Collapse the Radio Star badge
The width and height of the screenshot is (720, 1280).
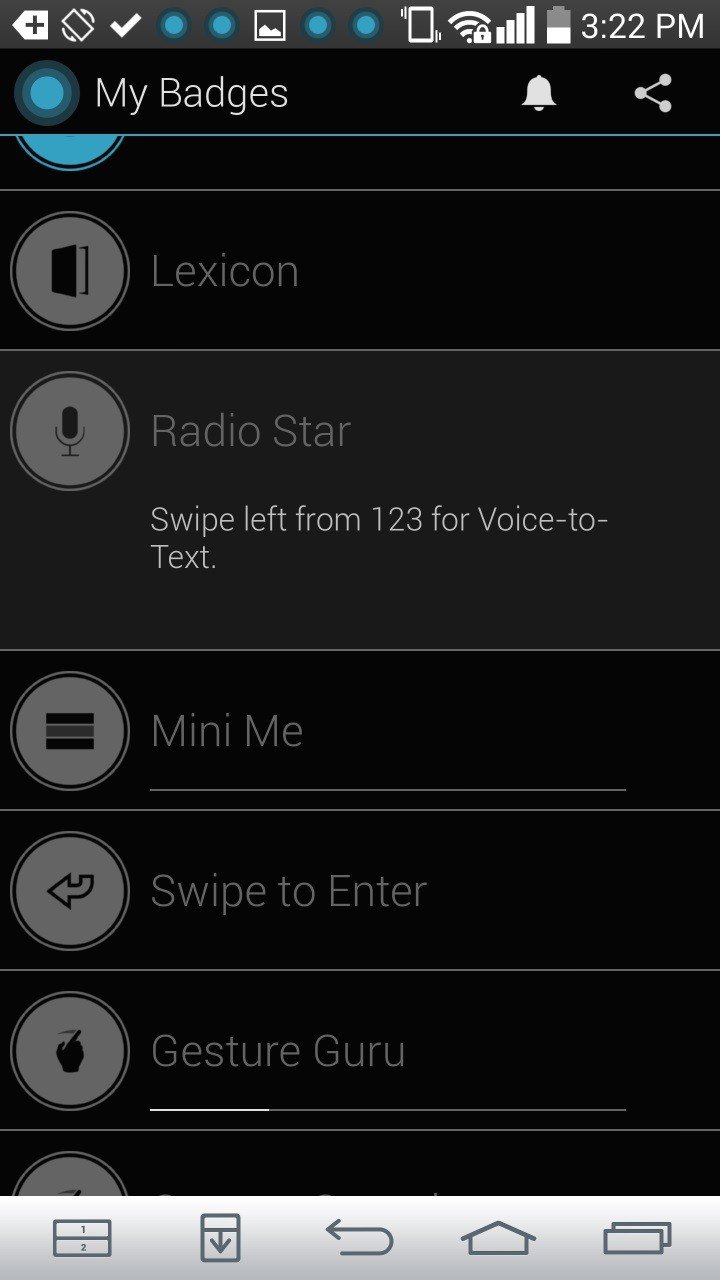point(360,500)
